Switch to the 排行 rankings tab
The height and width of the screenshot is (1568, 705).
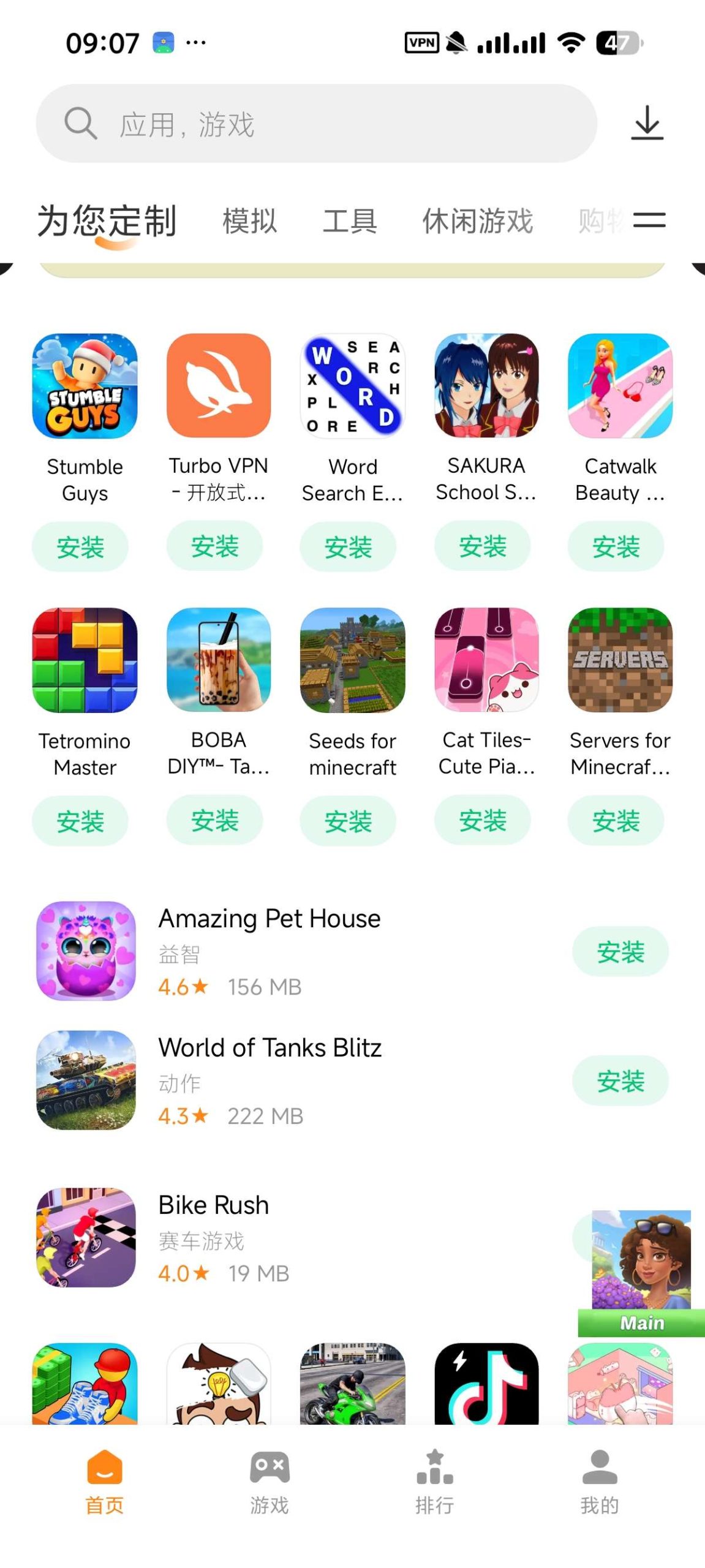434,1481
